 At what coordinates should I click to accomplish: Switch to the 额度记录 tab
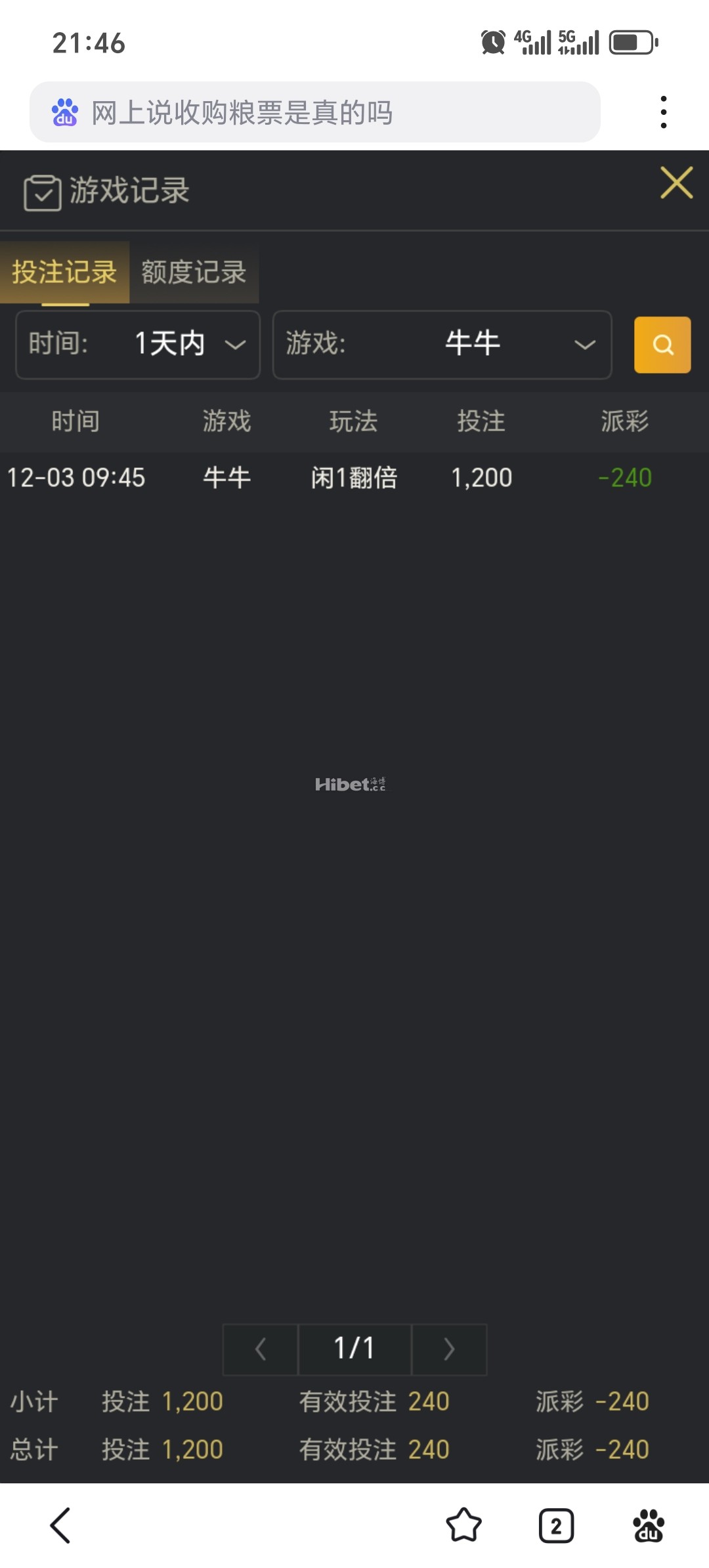pyautogui.click(x=194, y=272)
